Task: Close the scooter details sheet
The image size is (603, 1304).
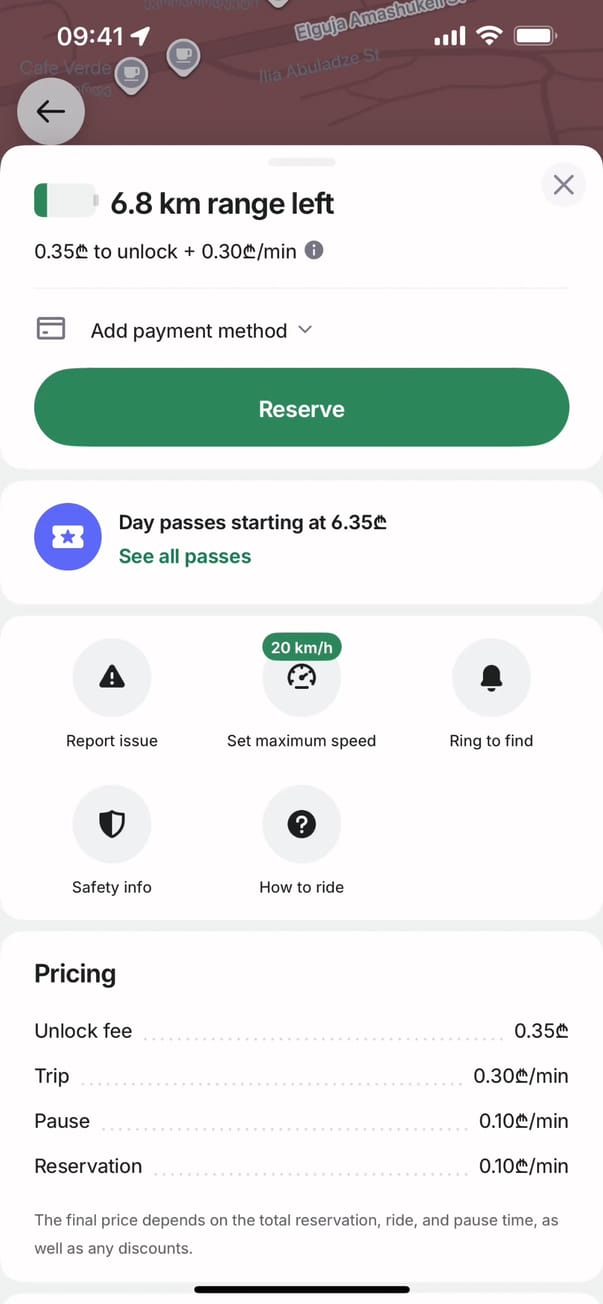Action: pyautogui.click(x=563, y=185)
